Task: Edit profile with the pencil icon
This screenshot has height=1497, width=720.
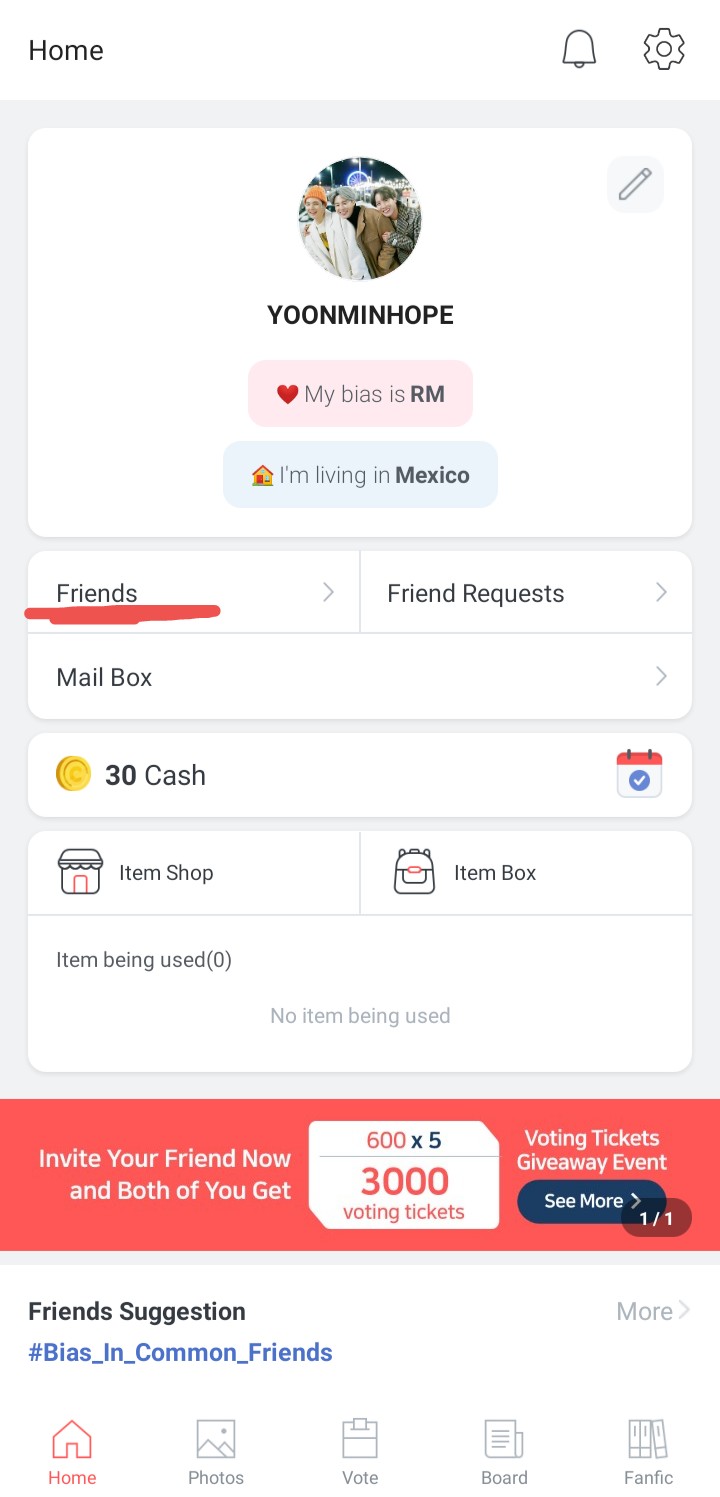Action: (x=635, y=184)
